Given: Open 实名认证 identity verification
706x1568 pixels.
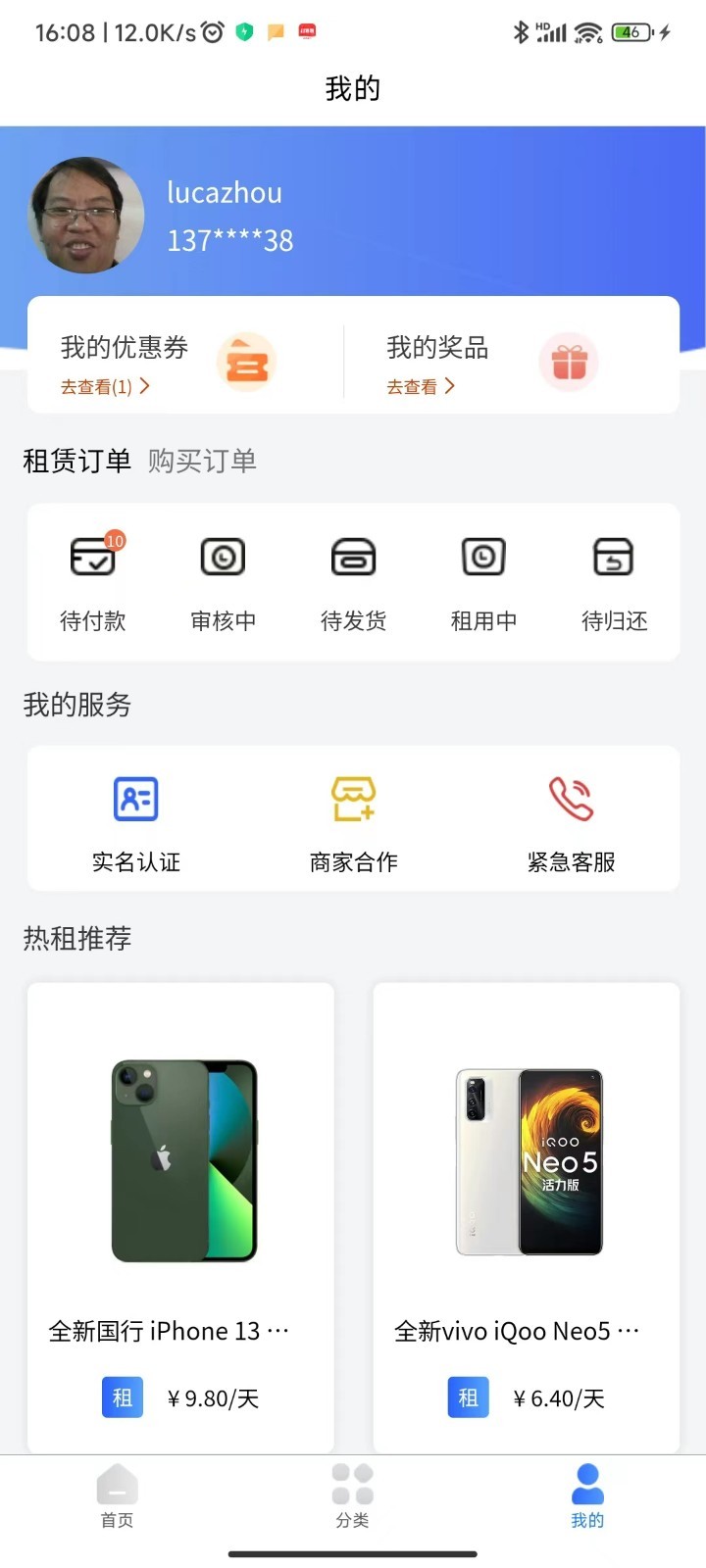Looking at the screenshot, I should (135, 820).
